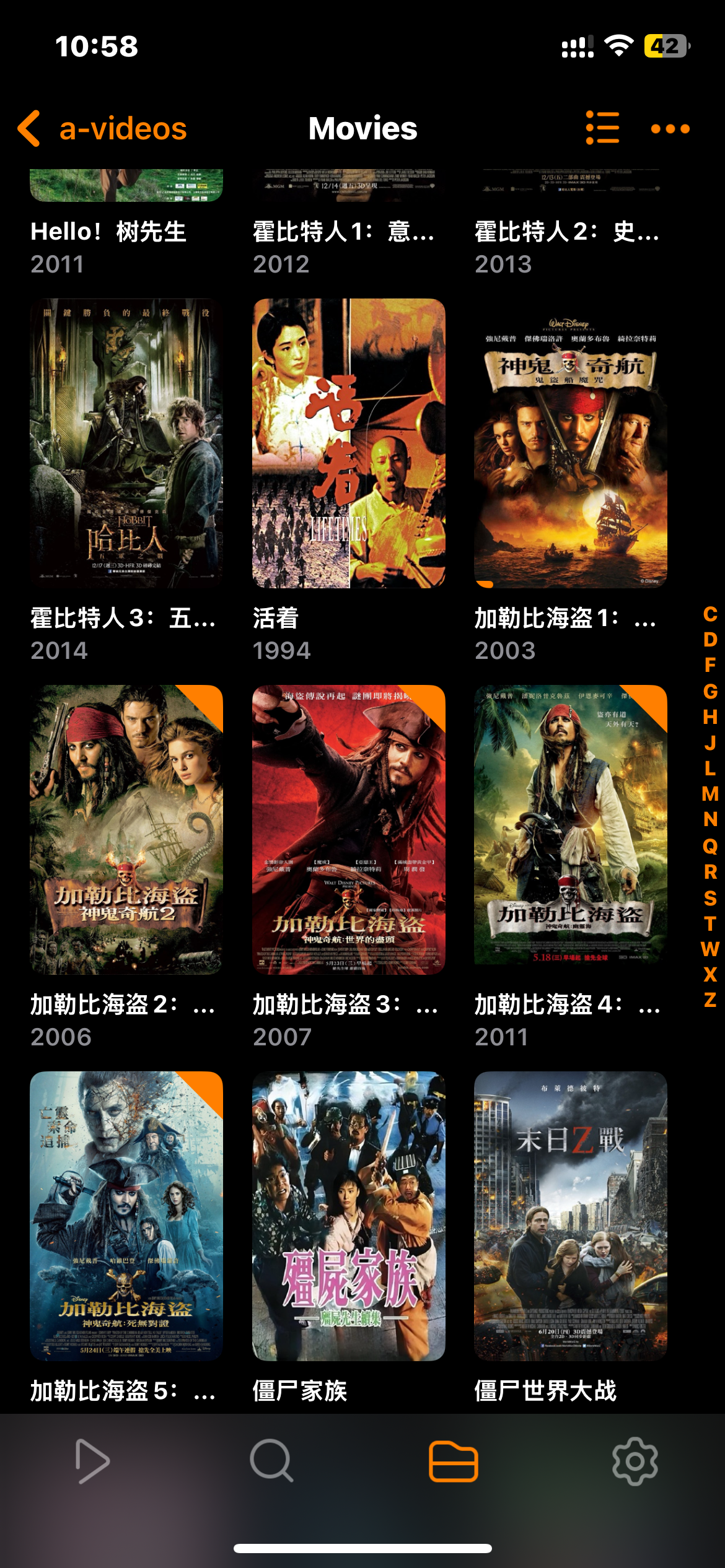Open 加勒比海盗 1 movie from 2003
The image size is (725, 1568).
tap(570, 443)
